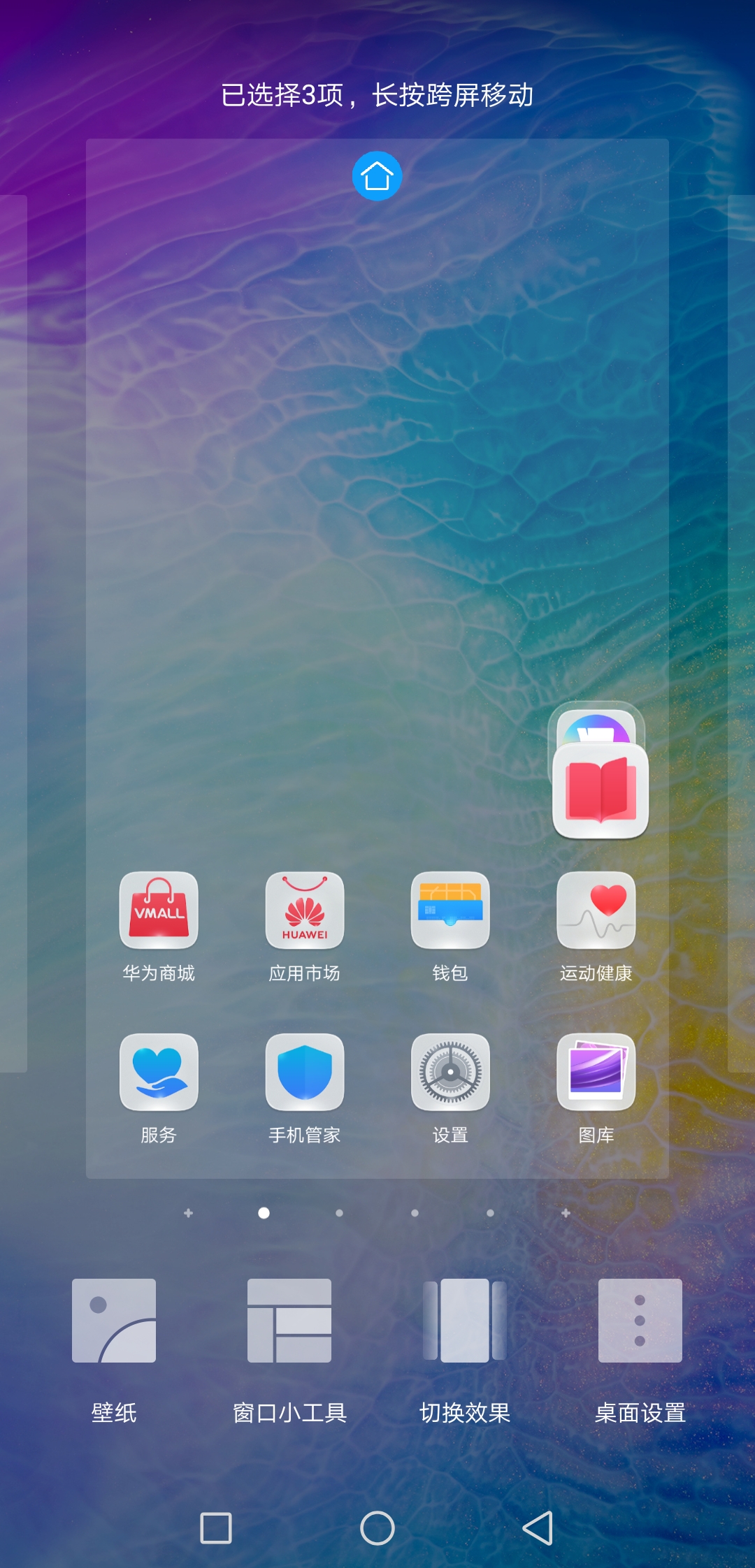The width and height of the screenshot is (755, 1568).
Task: Select the 服务 app icon
Action: pyautogui.click(x=159, y=1073)
